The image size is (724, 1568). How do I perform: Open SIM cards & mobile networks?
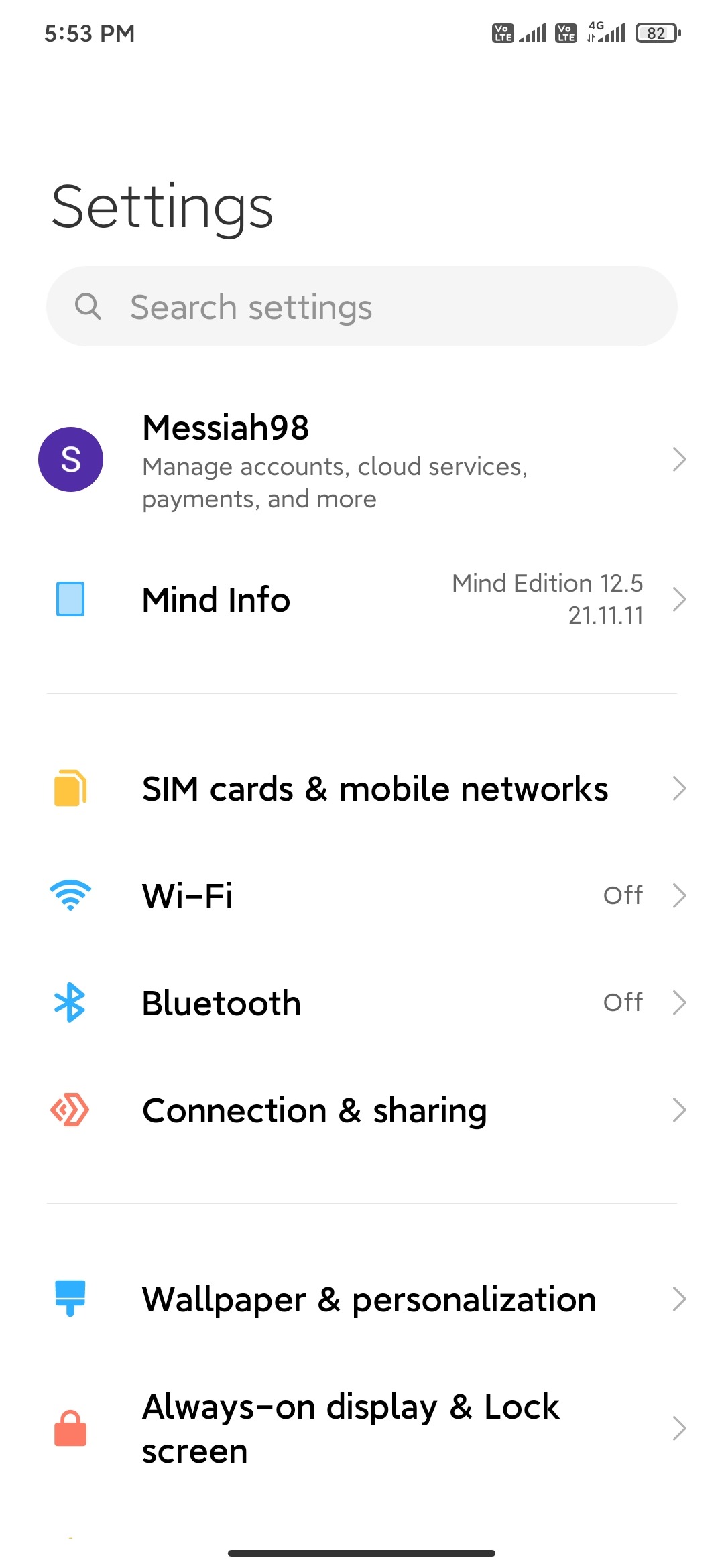pyautogui.click(x=362, y=789)
